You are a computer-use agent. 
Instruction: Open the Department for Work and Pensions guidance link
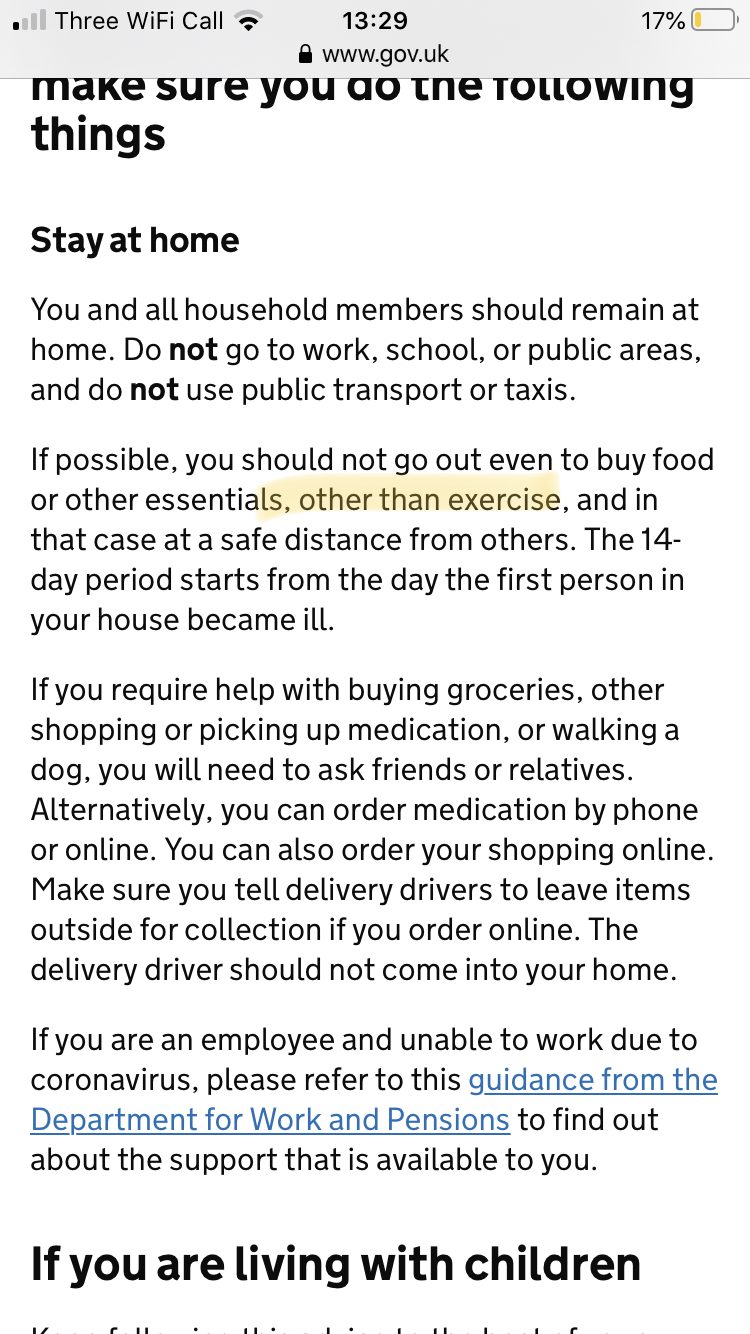[x=270, y=1119]
